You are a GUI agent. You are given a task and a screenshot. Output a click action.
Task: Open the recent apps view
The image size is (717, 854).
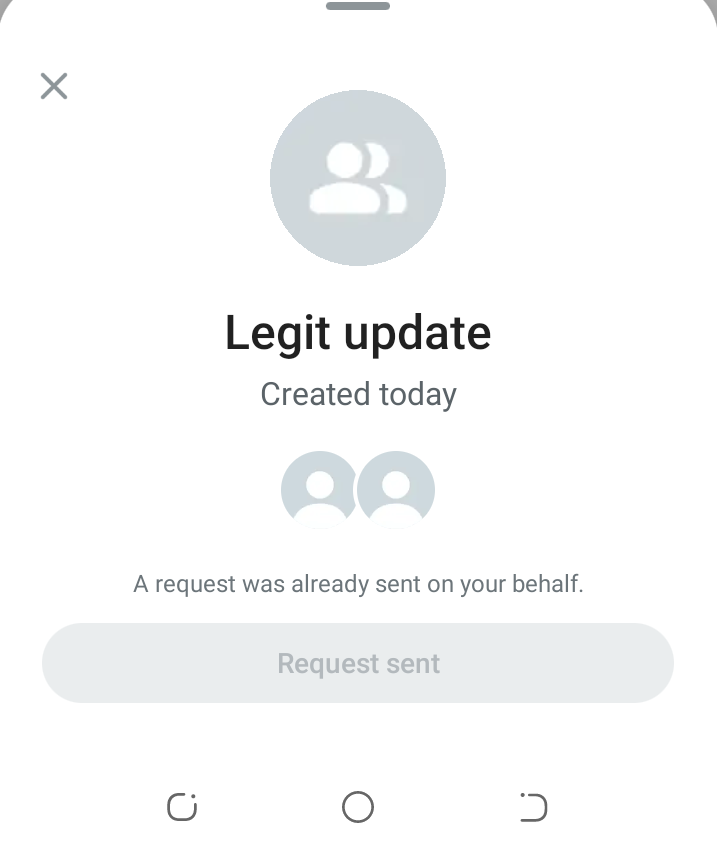[x=182, y=807]
